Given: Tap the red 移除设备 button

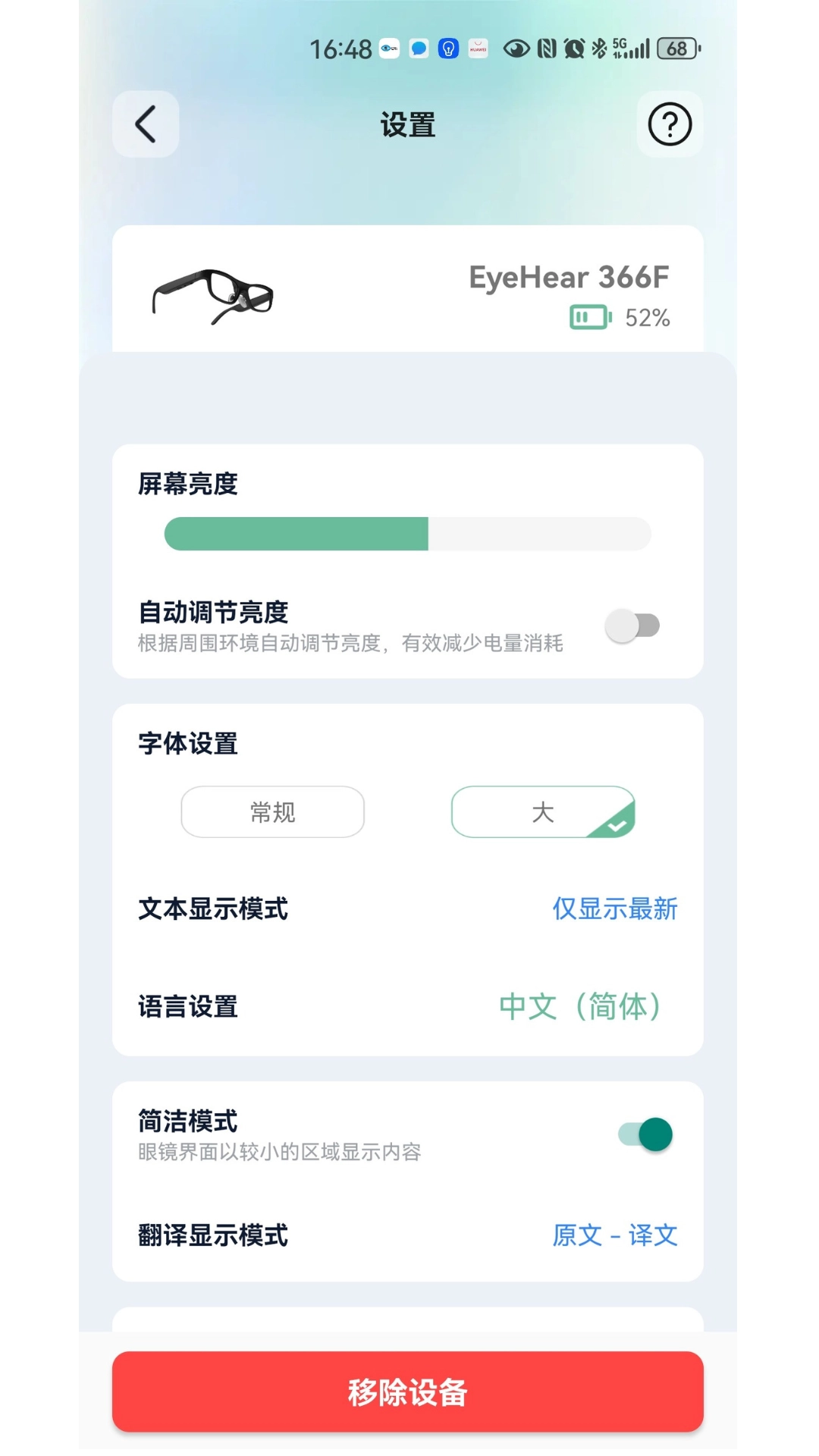Looking at the screenshot, I should (x=408, y=1392).
